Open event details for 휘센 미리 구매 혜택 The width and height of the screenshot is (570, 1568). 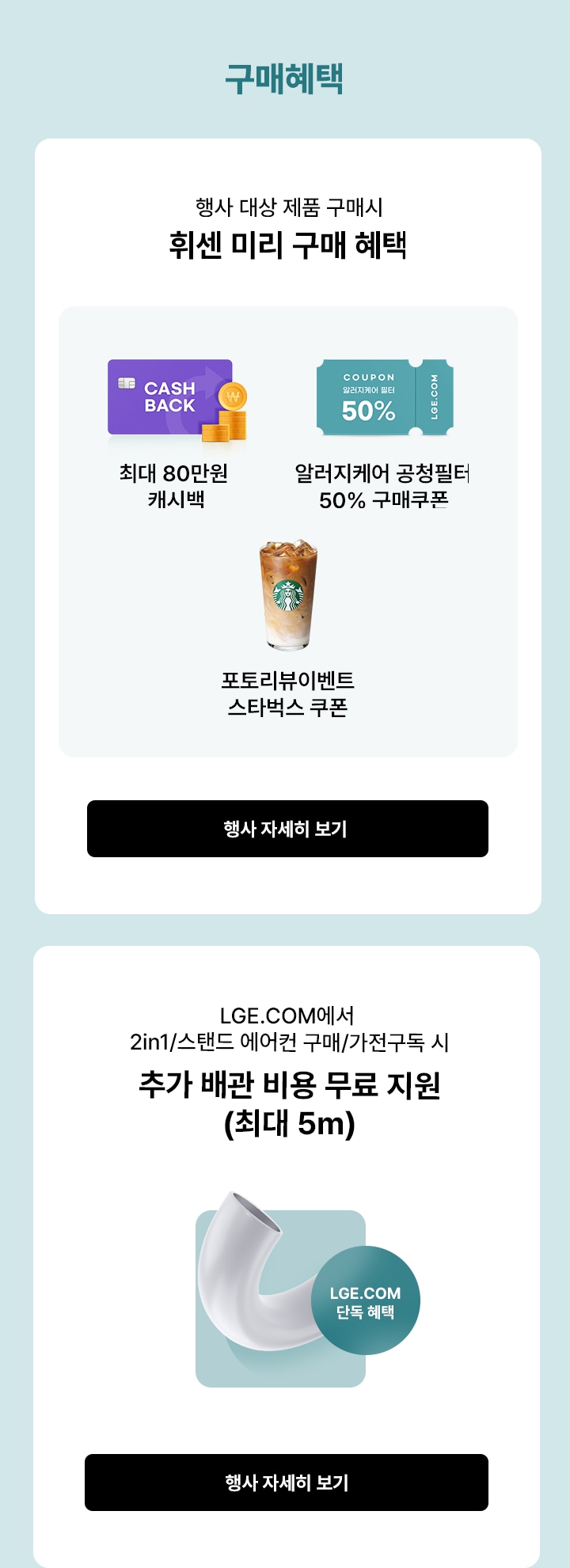(x=287, y=829)
